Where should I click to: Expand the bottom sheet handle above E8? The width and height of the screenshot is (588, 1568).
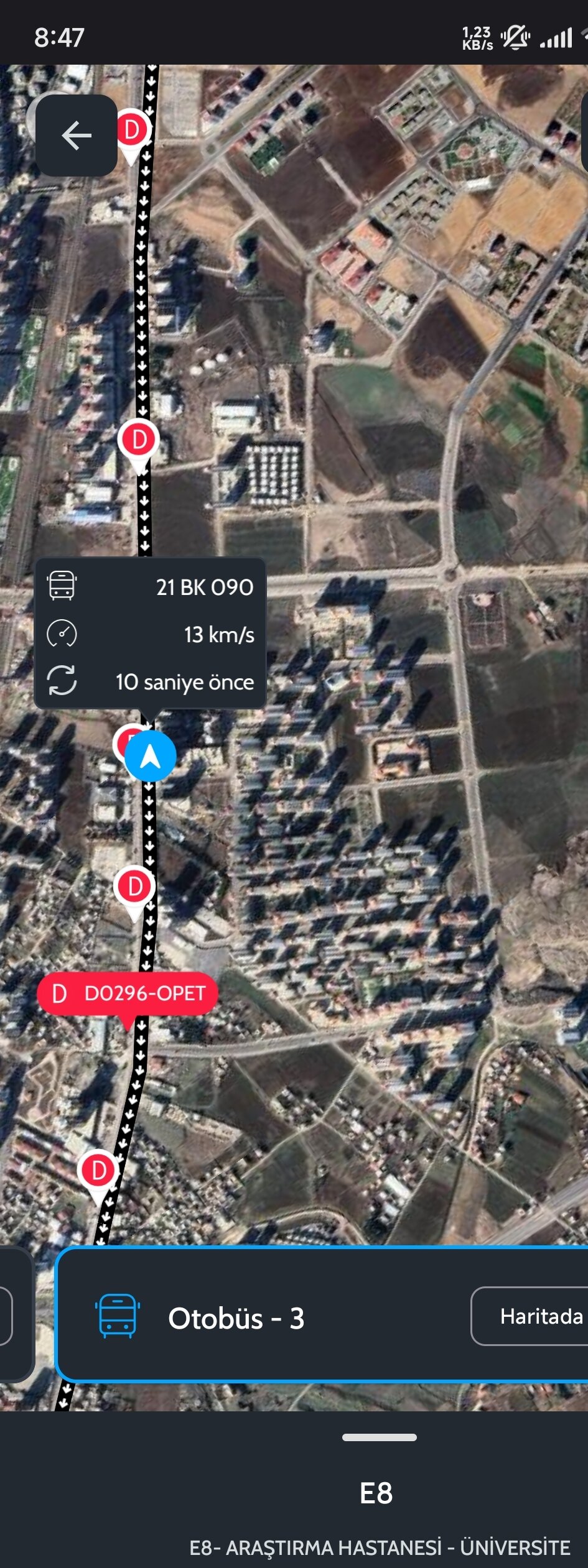coord(379,1437)
